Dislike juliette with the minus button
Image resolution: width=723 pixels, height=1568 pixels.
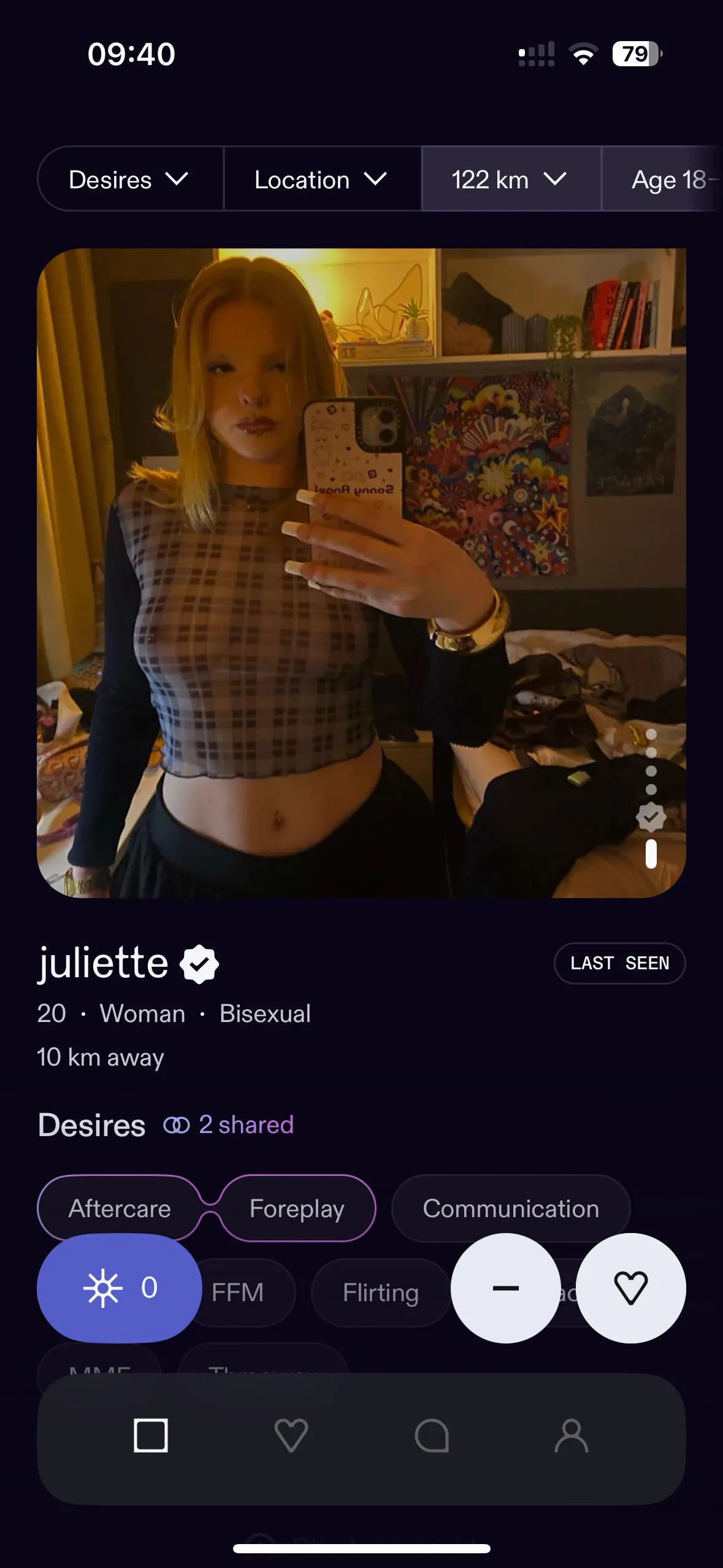pyautogui.click(x=505, y=1288)
